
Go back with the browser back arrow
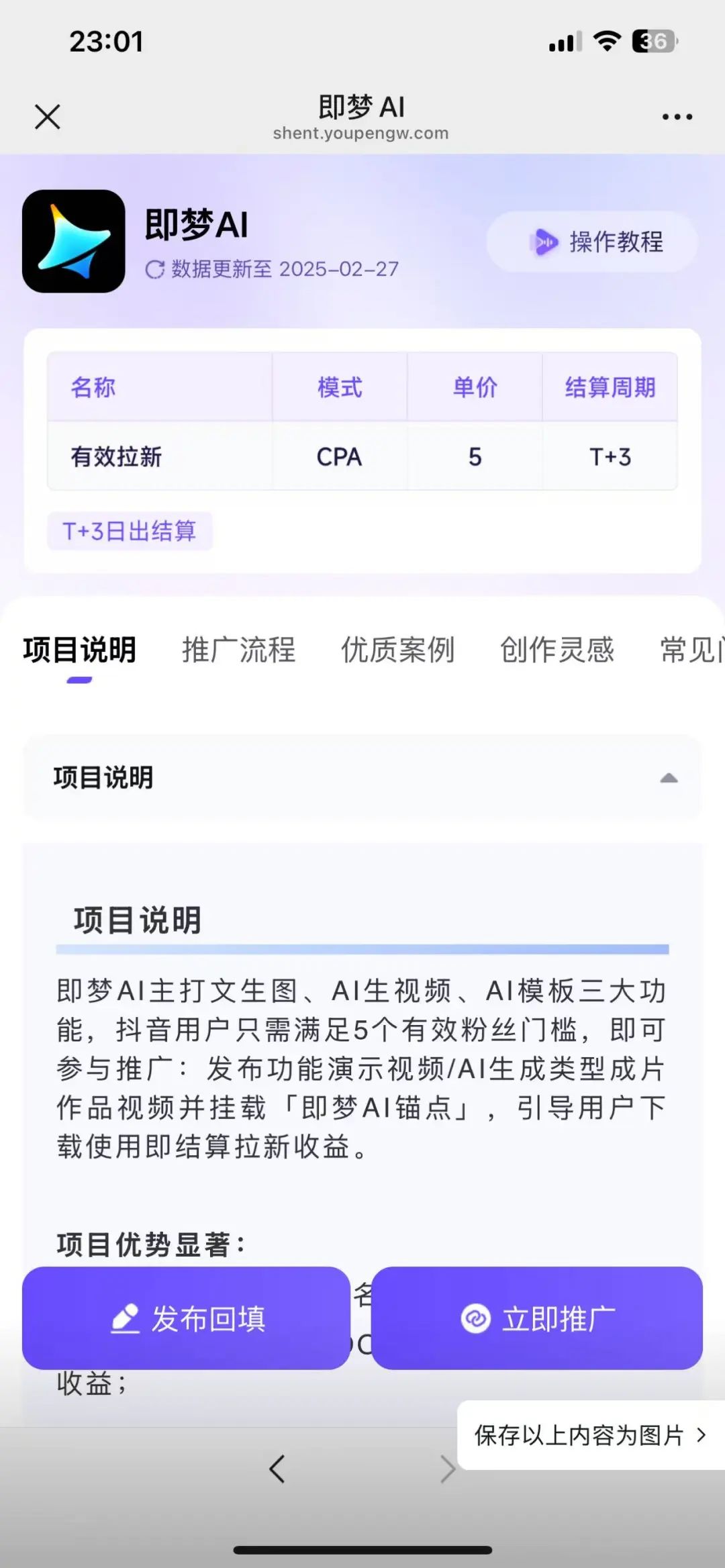277,1469
